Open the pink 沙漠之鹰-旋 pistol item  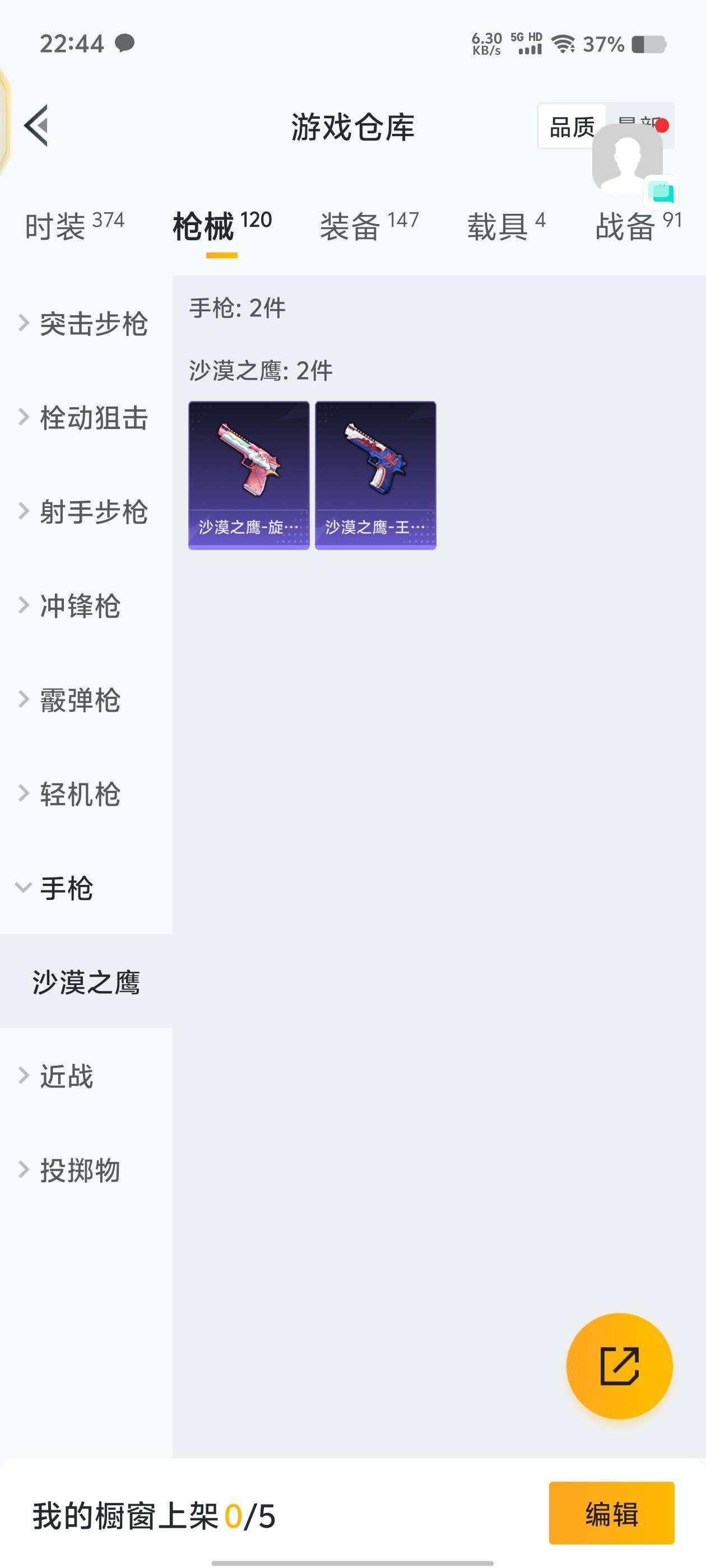pos(249,475)
